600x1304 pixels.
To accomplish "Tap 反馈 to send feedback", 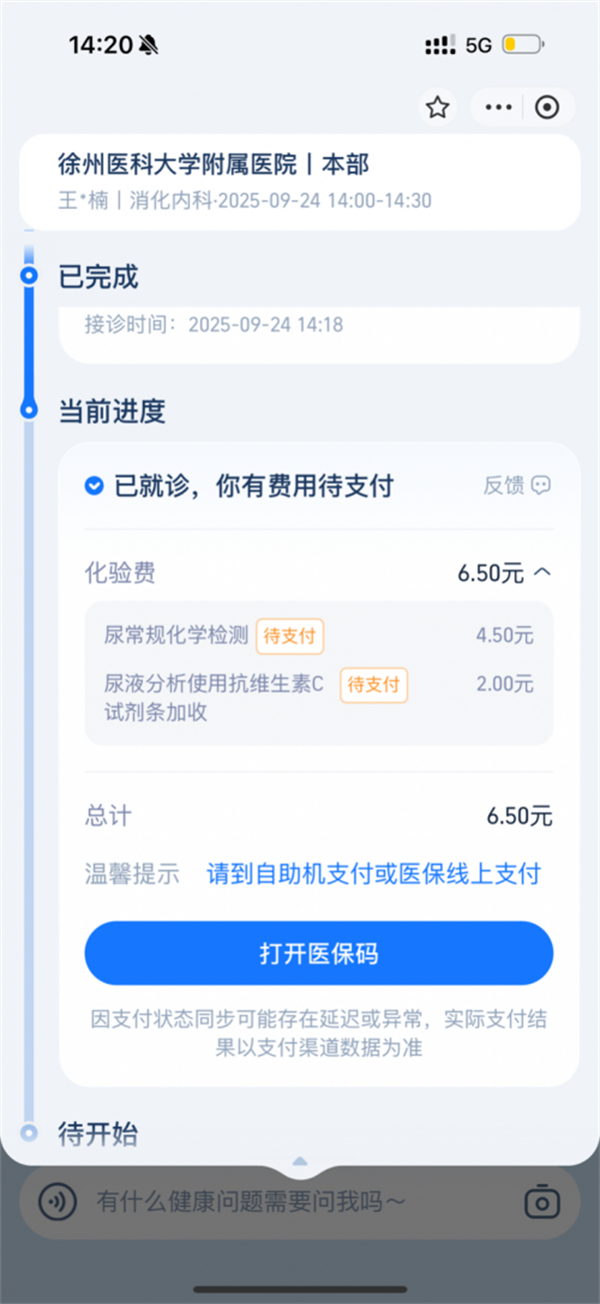I will click(517, 486).
